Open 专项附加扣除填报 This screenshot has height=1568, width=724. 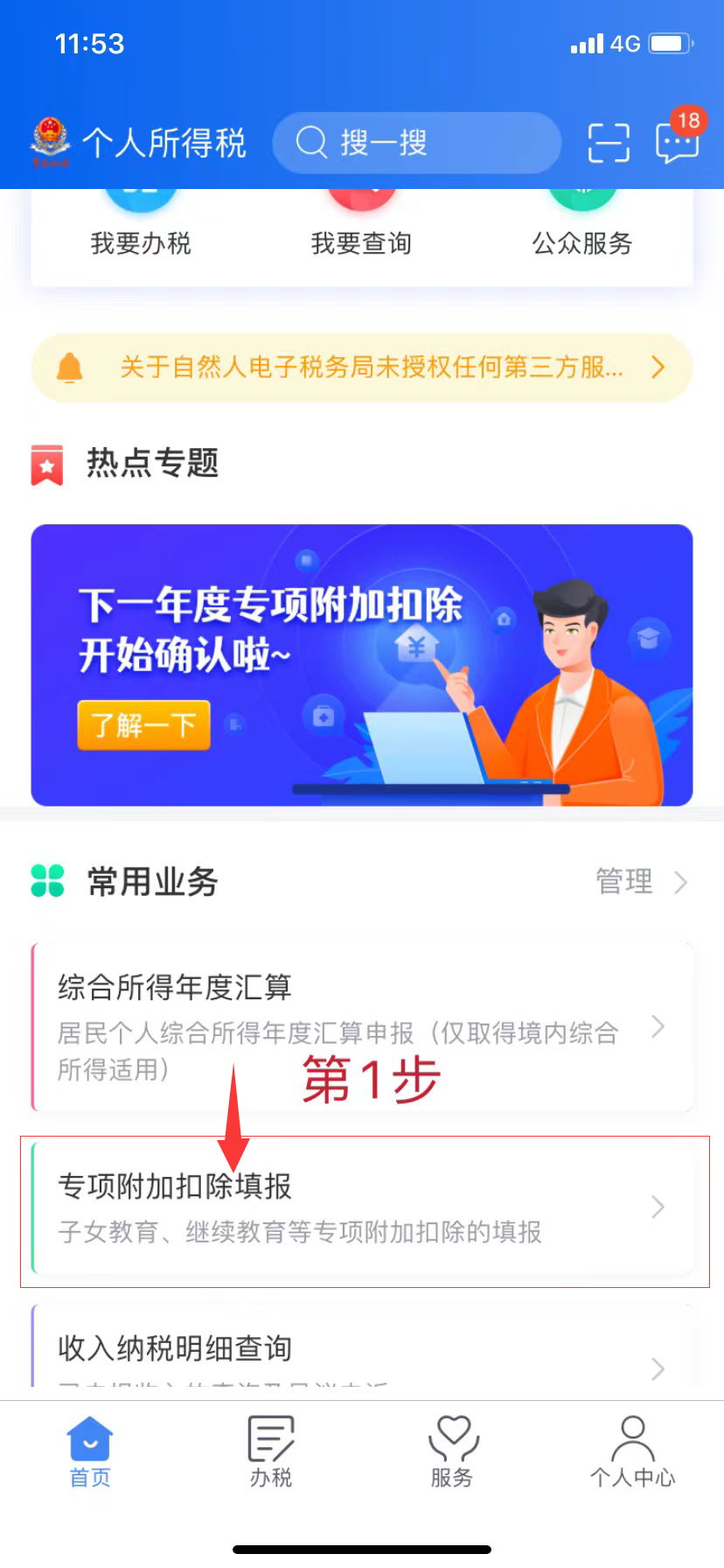click(x=361, y=1207)
